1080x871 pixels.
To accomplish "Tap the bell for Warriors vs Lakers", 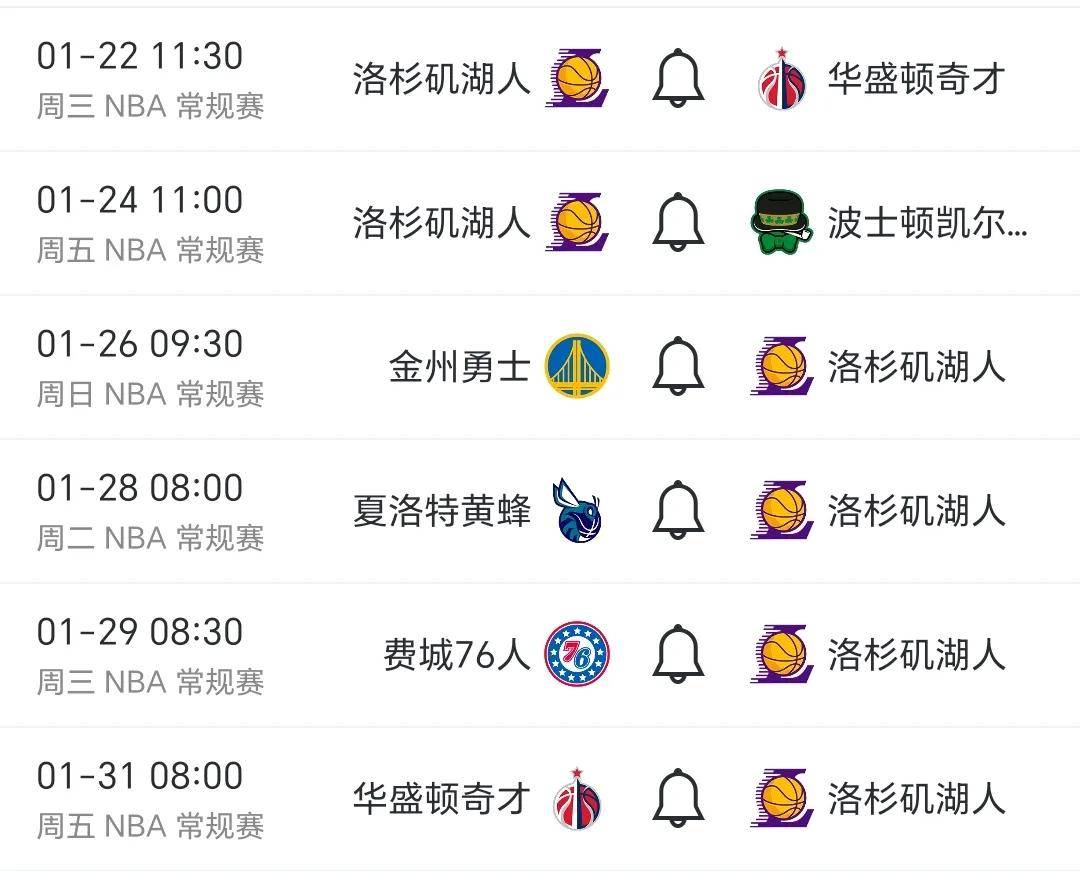I will [x=678, y=366].
